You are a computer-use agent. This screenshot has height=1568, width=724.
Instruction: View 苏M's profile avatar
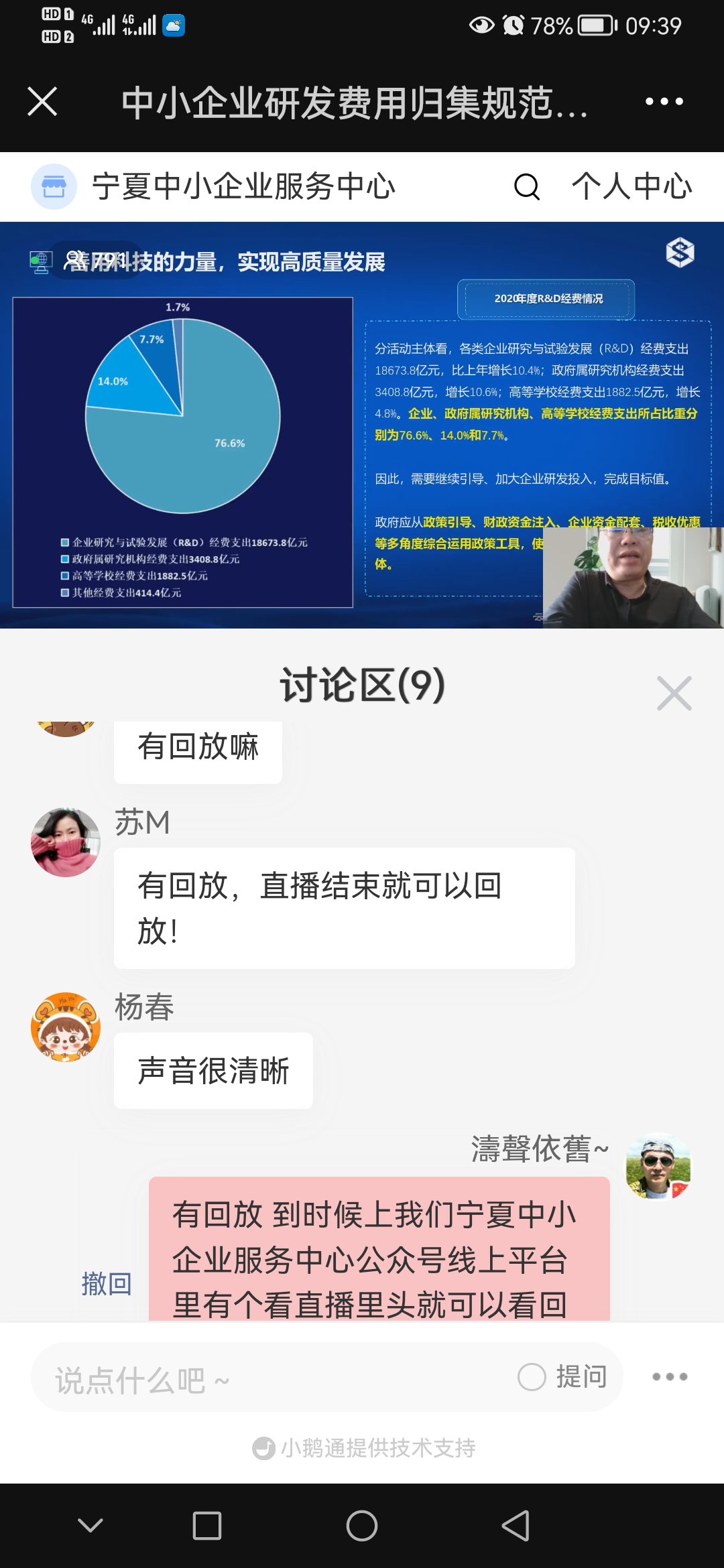(x=66, y=842)
